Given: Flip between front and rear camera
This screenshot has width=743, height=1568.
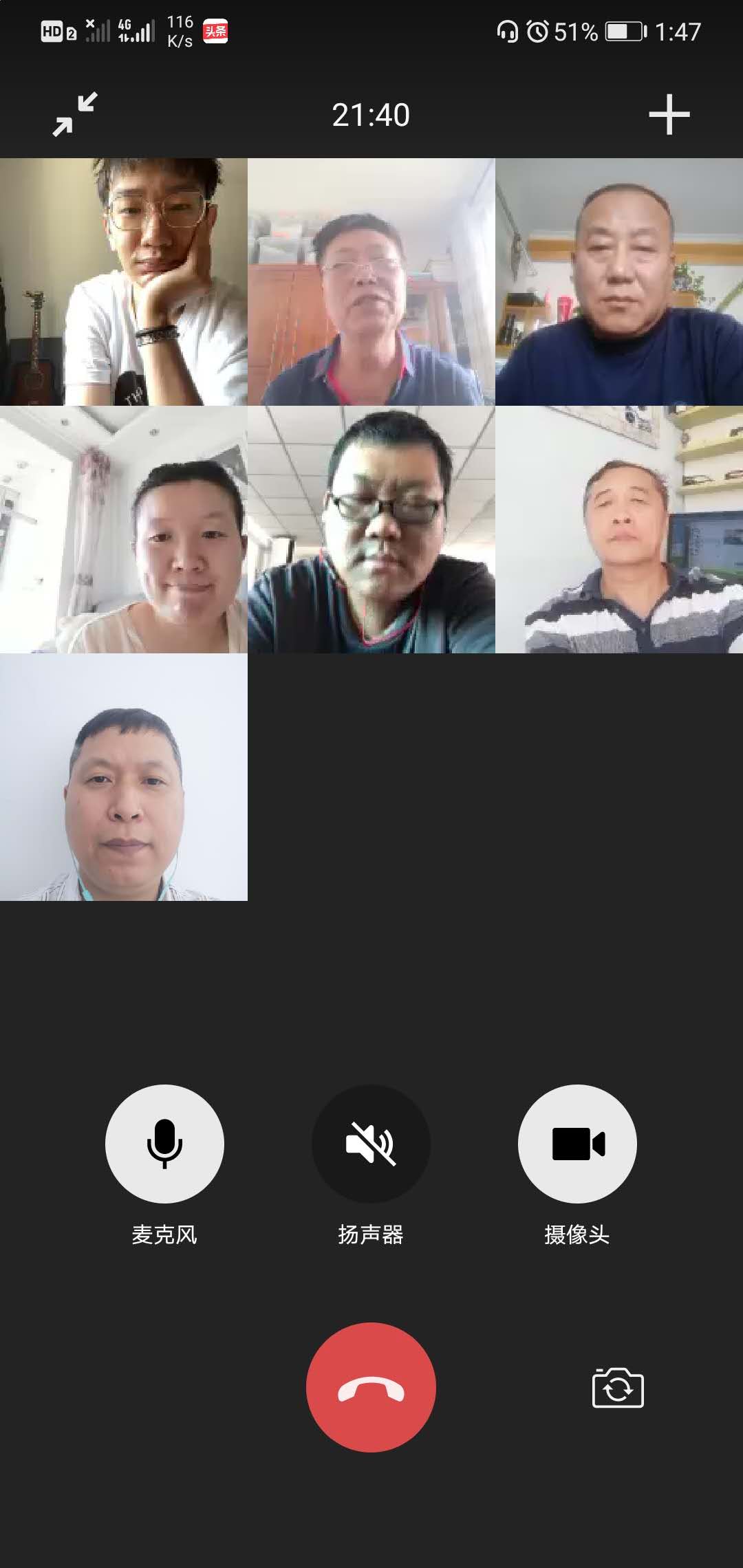Looking at the screenshot, I should 617,1388.
